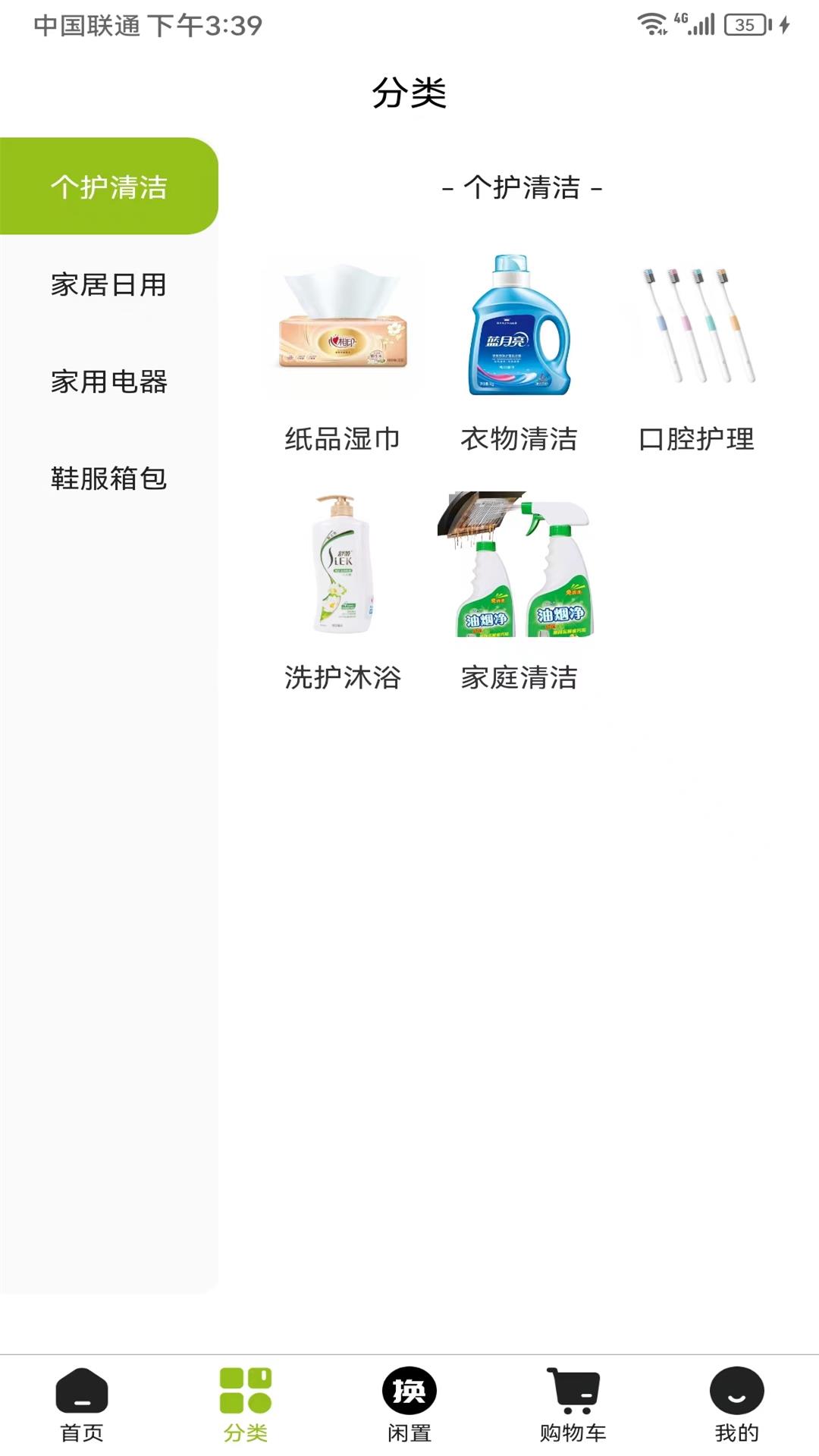Open the 衣物清洁 subcategory link
The width and height of the screenshot is (819, 1456).
[519, 438]
